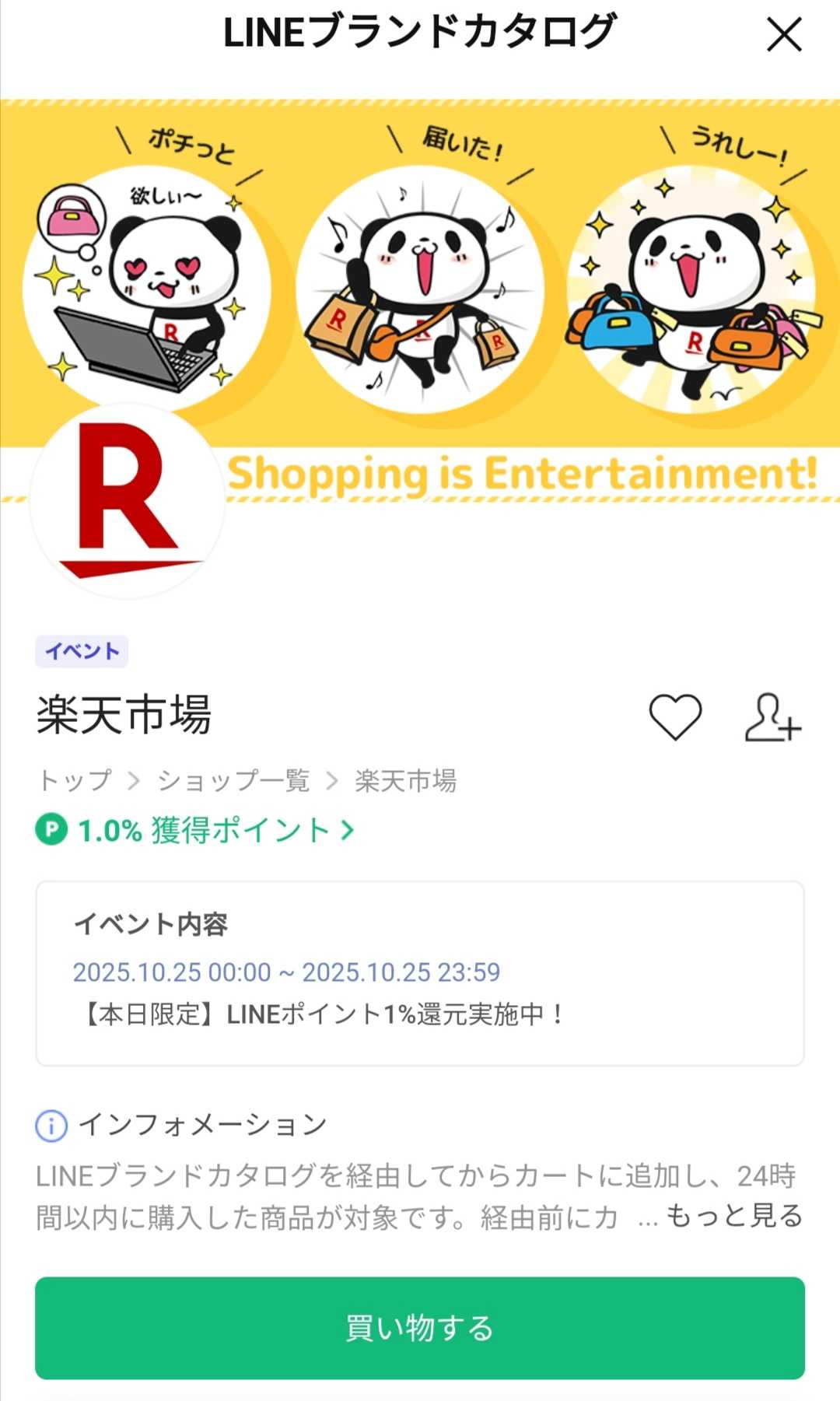The width and height of the screenshot is (840, 1401).
Task: Go to トップ in the breadcrumb
Action: [x=75, y=780]
